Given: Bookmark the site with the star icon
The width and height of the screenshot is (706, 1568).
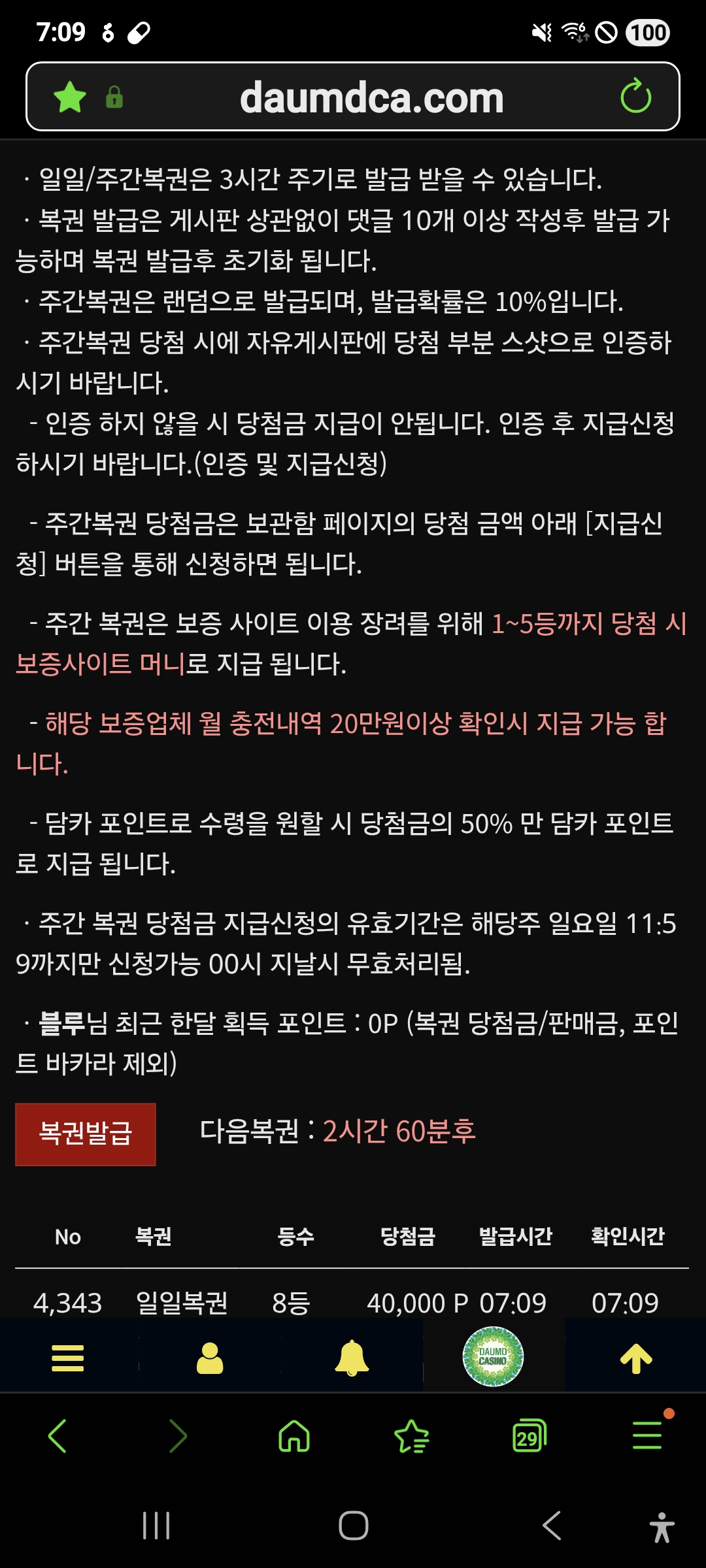Looking at the screenshot, I should click(x=70, y=97).
